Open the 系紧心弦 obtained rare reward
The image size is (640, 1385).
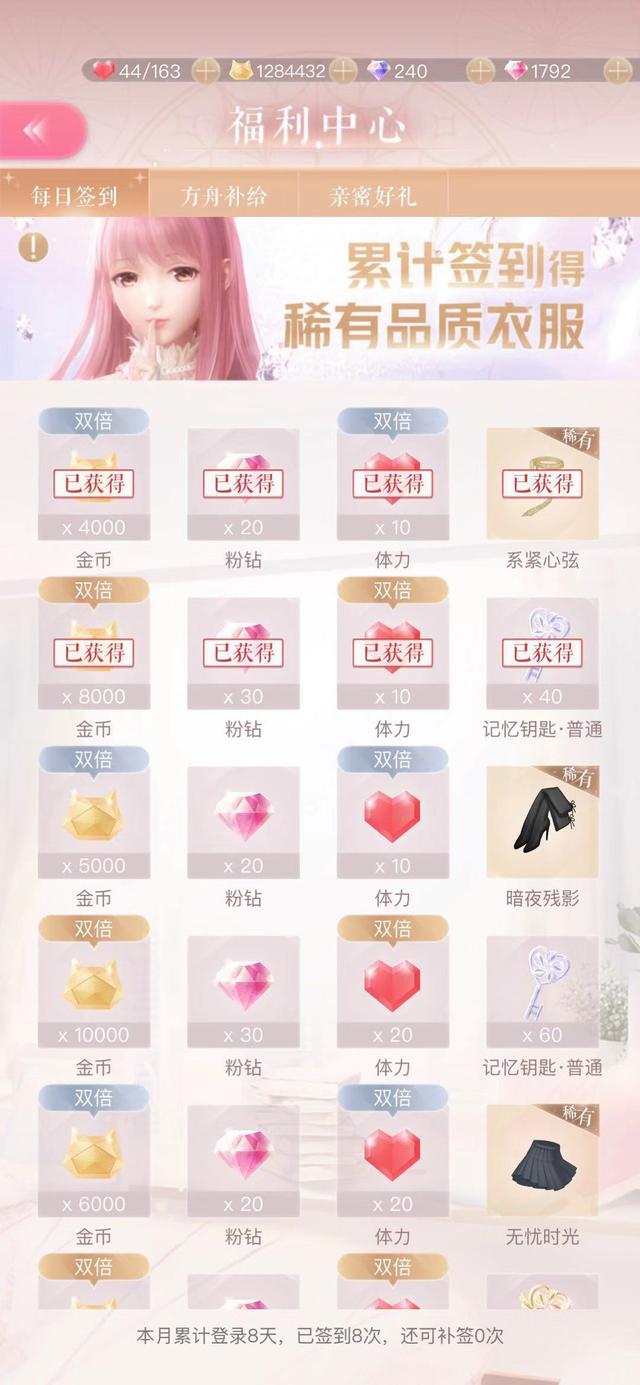(x=542, y=484)
